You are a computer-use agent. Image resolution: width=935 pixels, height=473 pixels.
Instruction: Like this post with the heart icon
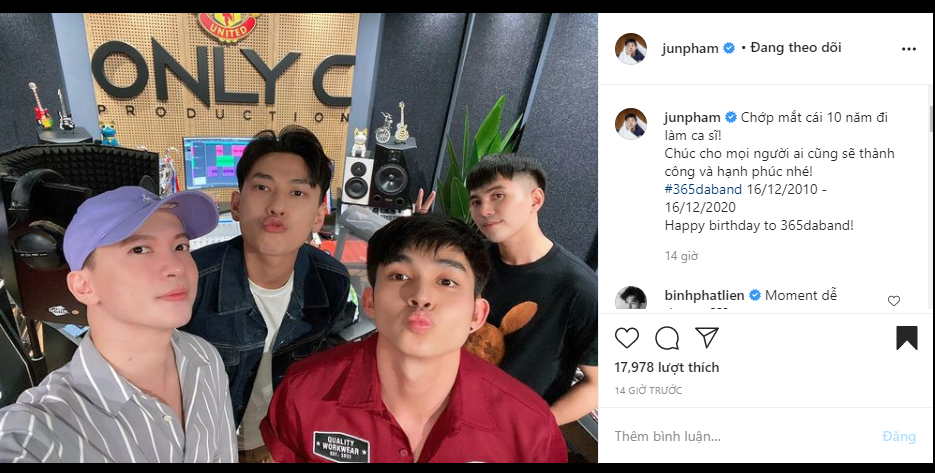[x=627, y=338]
